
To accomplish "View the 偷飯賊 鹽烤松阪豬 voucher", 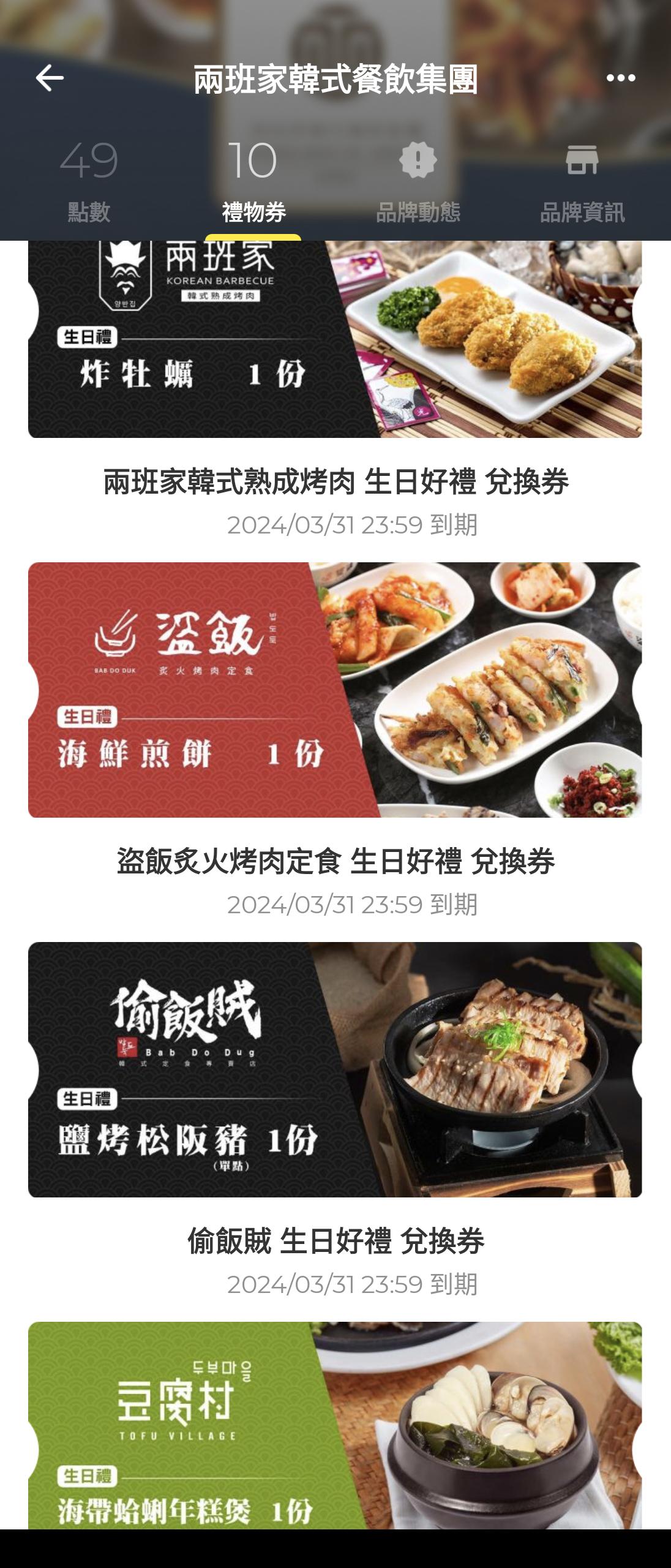I will click(335, 1069).
